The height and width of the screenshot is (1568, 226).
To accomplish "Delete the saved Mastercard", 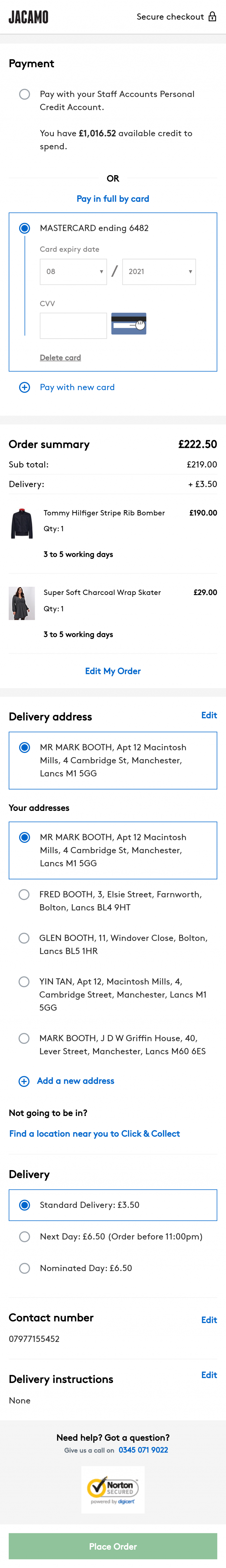I will pos(60,358).
